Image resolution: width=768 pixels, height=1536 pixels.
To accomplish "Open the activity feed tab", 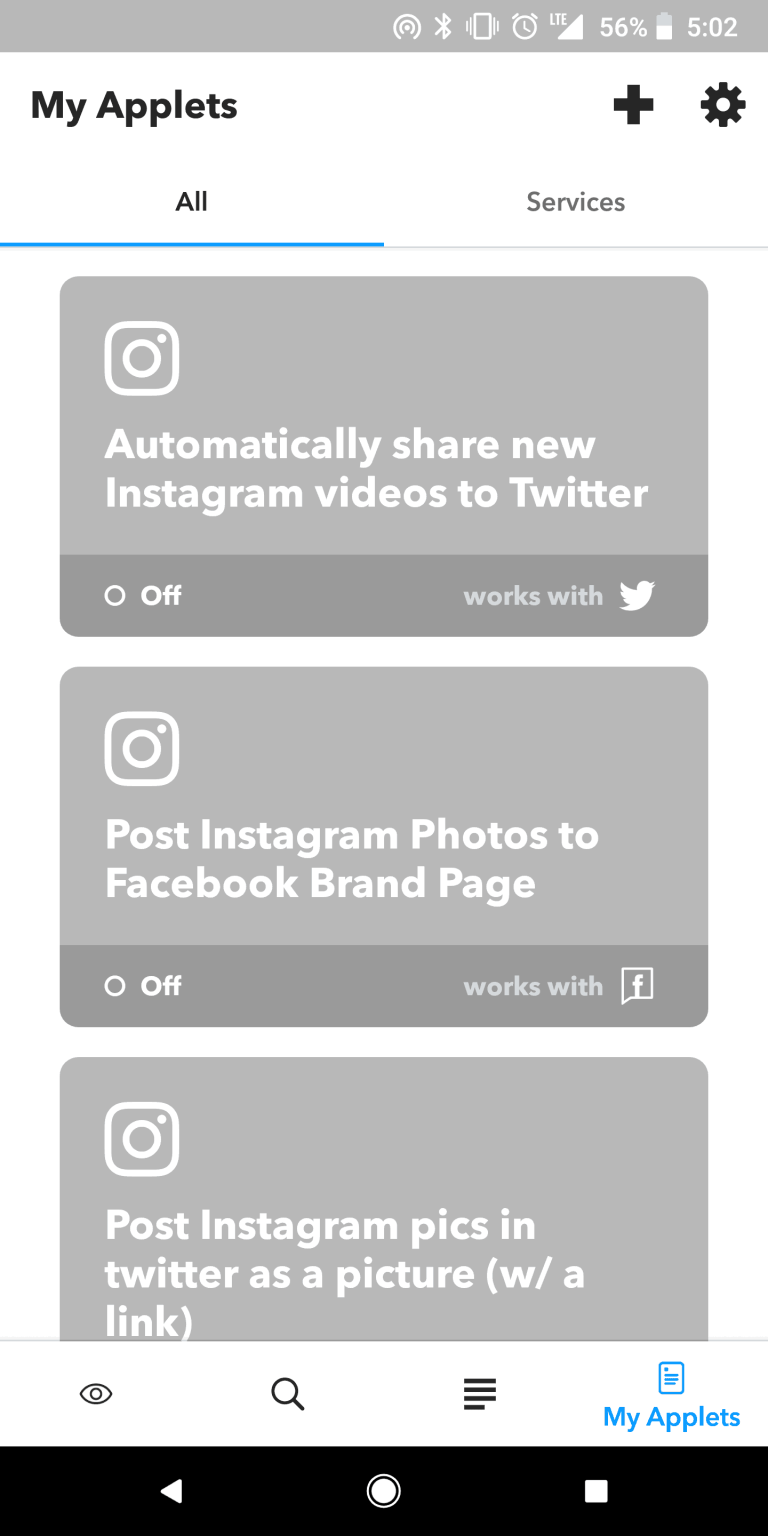I will pyautogui.click(x=480, y=1393).
